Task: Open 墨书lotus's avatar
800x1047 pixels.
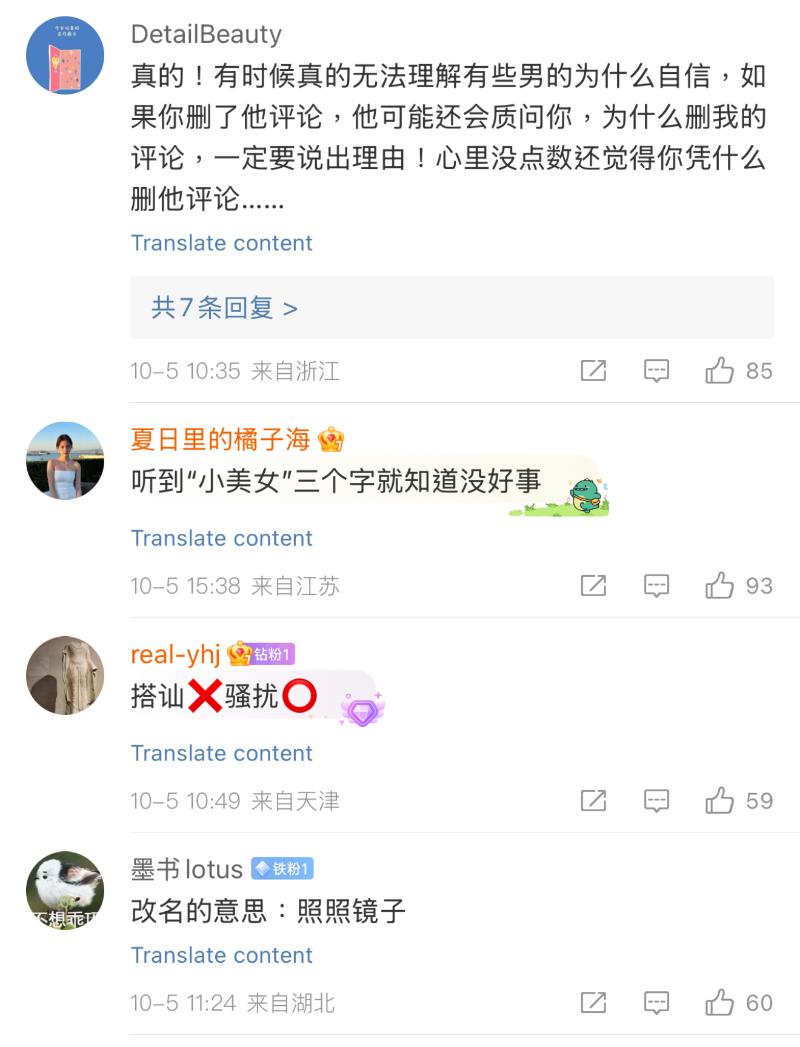Action: (65, 890)
